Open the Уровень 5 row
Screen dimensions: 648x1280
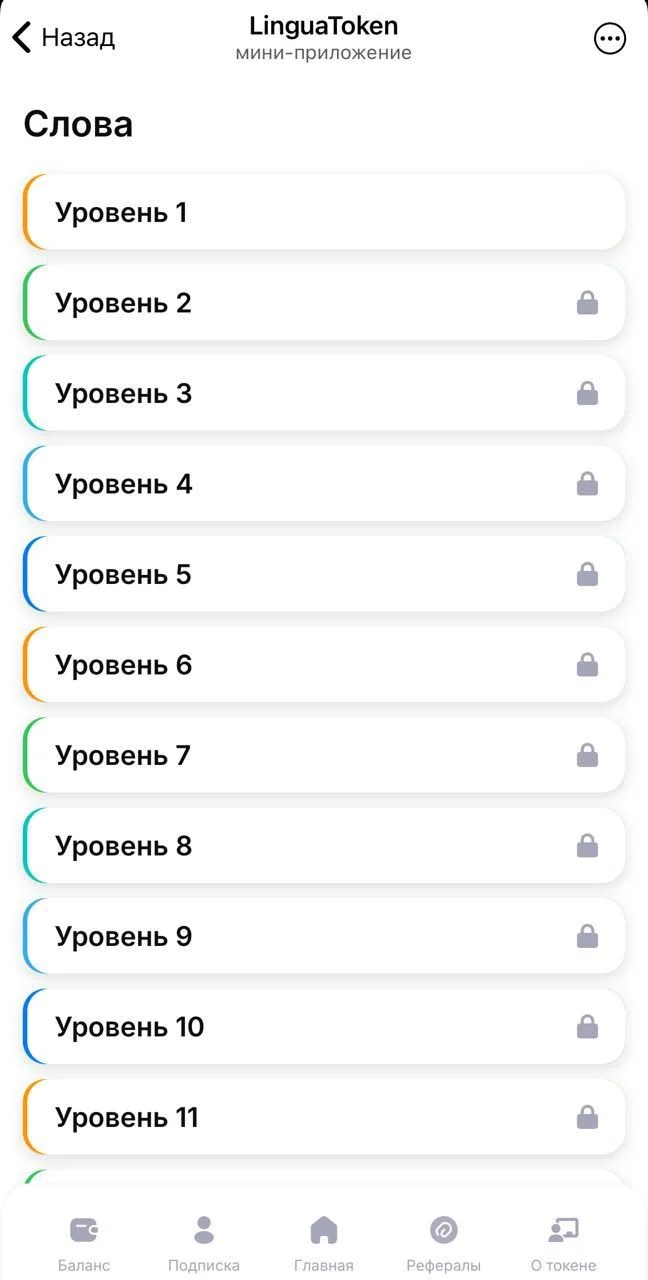point(324,574)
